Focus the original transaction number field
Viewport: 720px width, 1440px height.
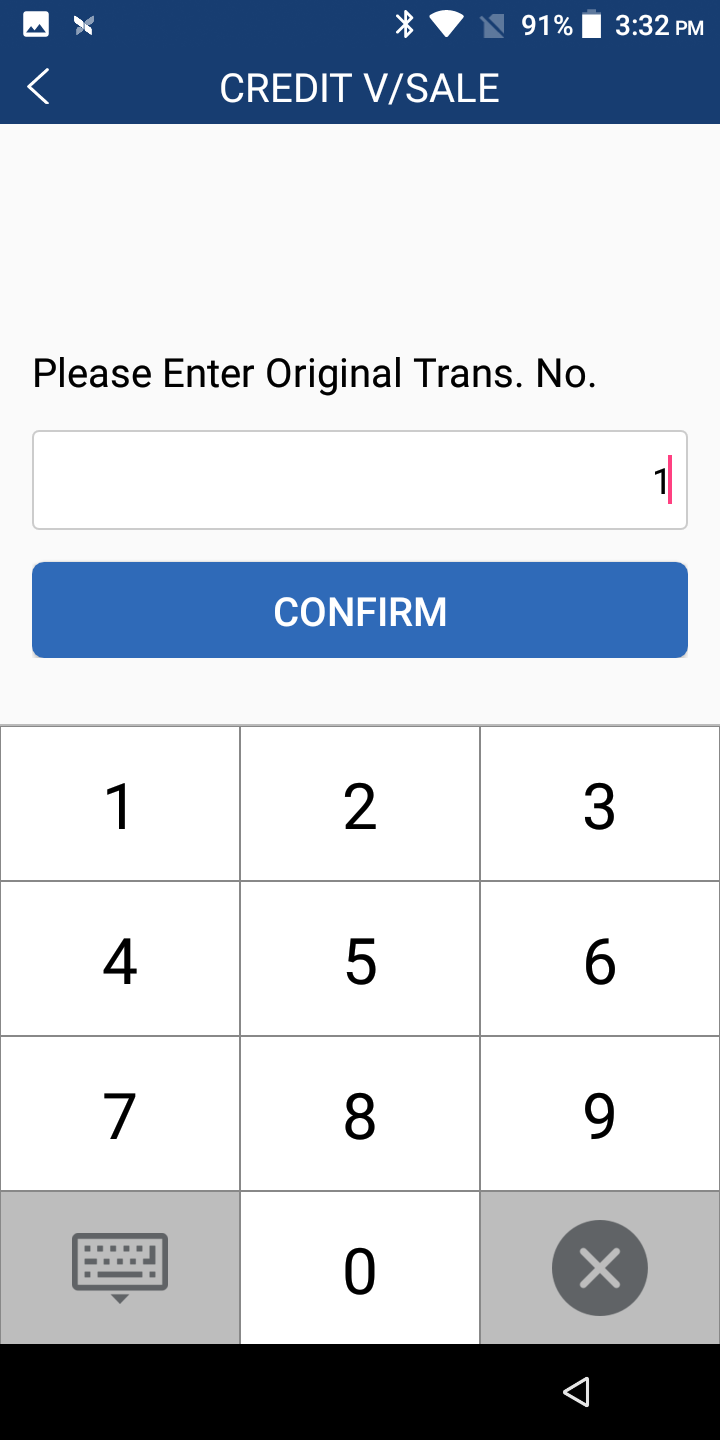(360, 480)
